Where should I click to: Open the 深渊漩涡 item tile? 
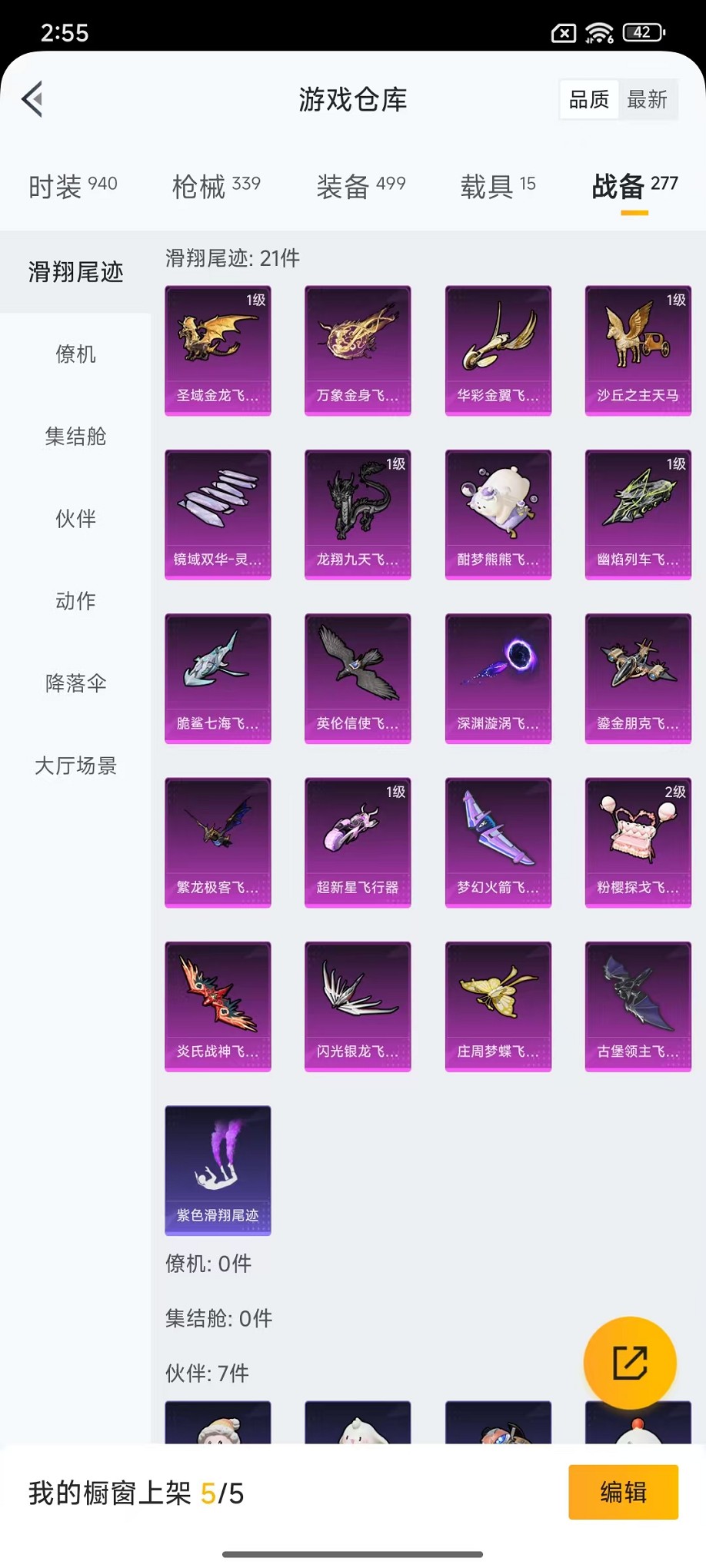[498, 679]
